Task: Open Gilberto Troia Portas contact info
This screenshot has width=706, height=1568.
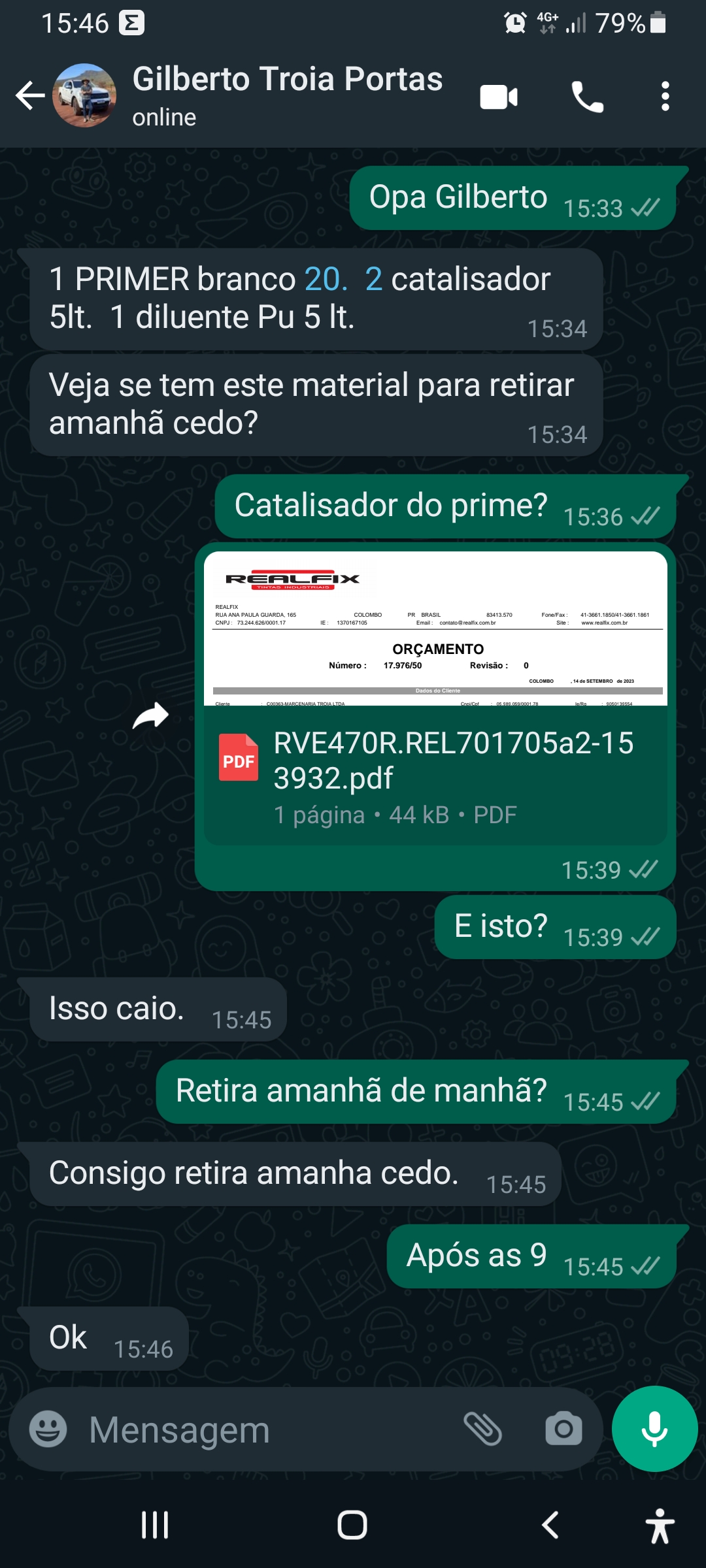Action: tap(288, 95)
